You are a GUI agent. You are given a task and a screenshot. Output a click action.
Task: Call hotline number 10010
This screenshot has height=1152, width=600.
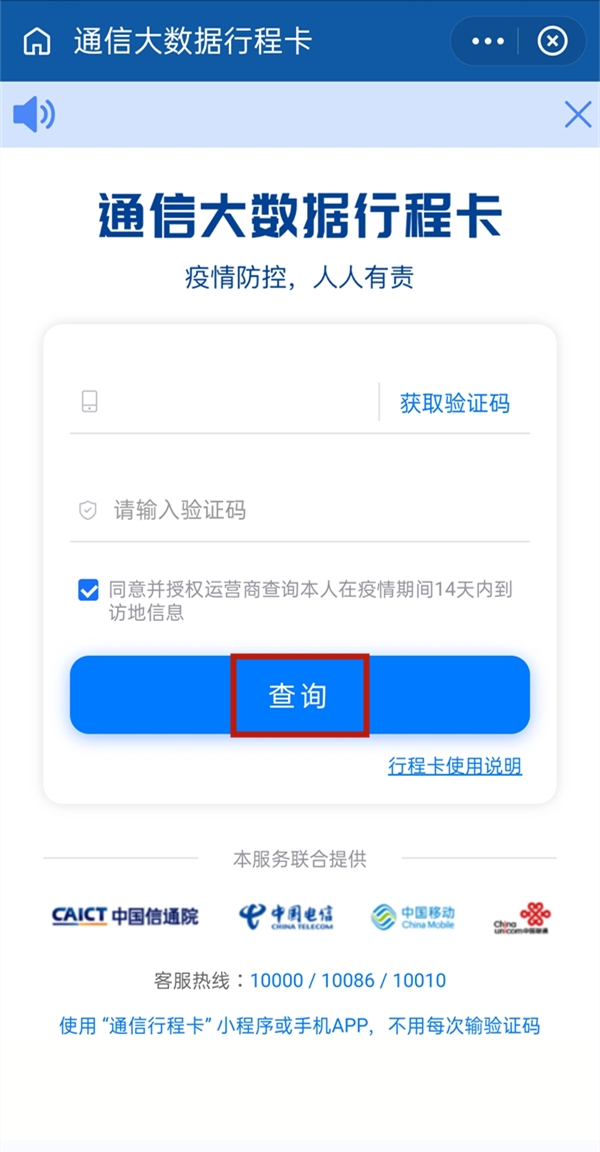(419, 981)
